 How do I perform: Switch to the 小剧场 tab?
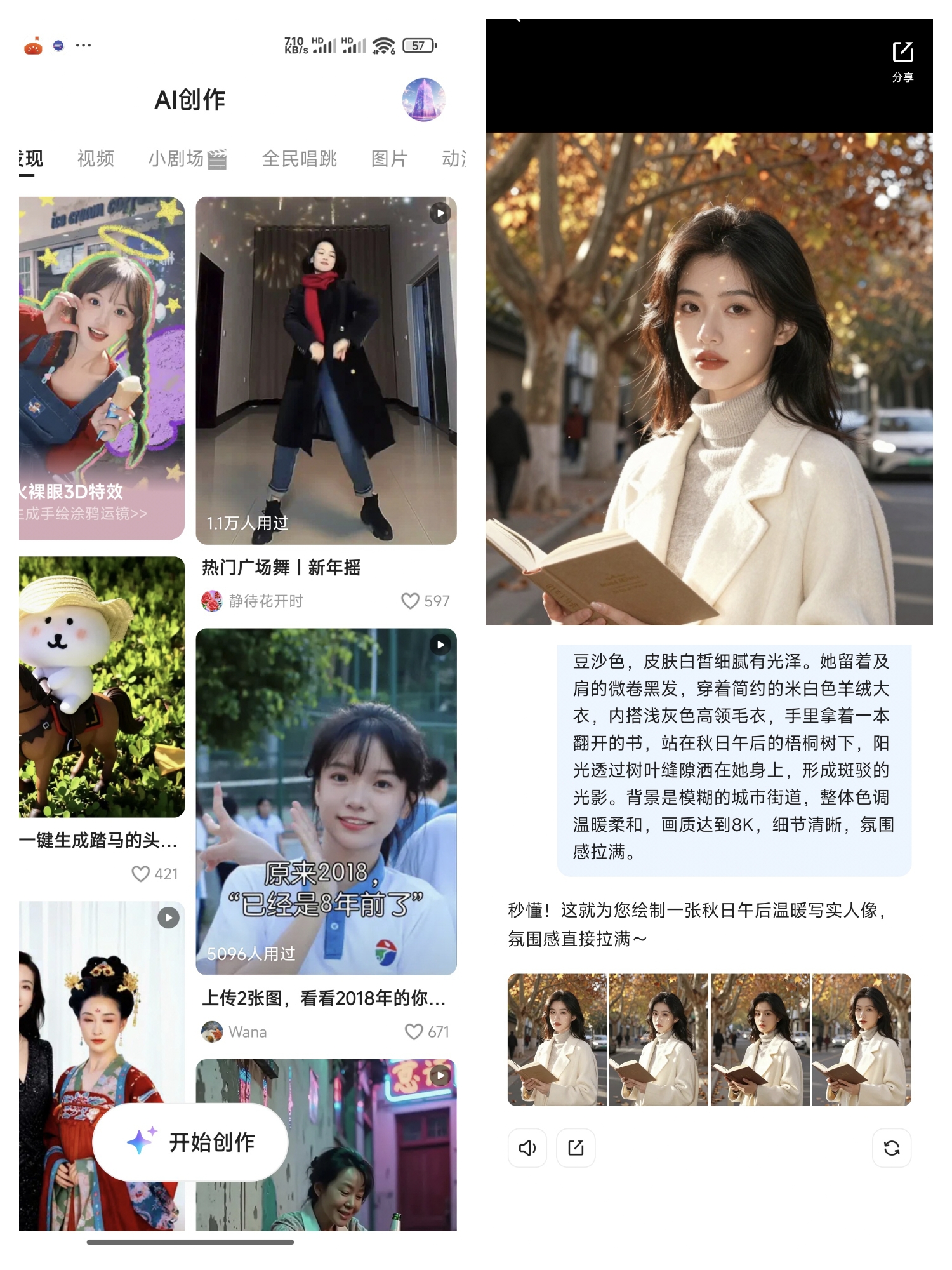tap(187, 159)
